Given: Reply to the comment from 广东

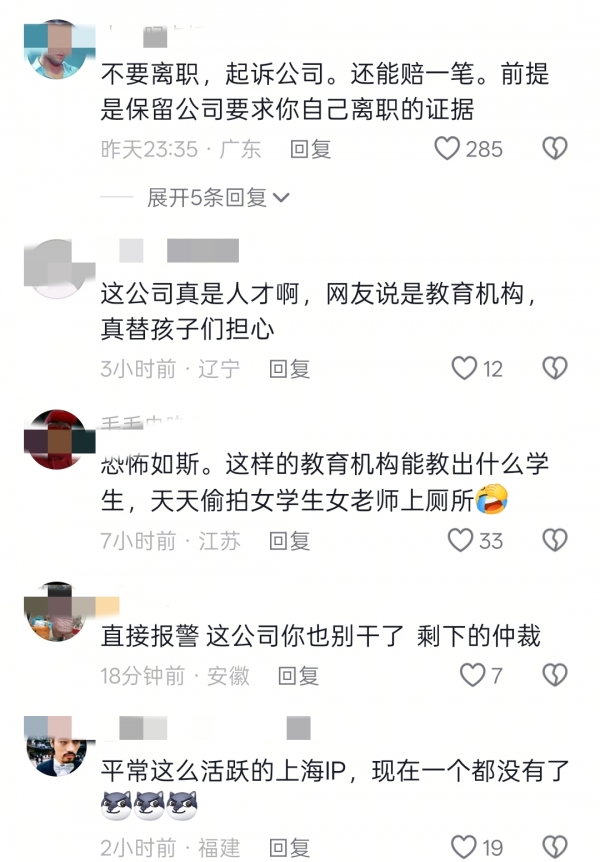Looking at the screenshot, I should click(x=310, y=149).
